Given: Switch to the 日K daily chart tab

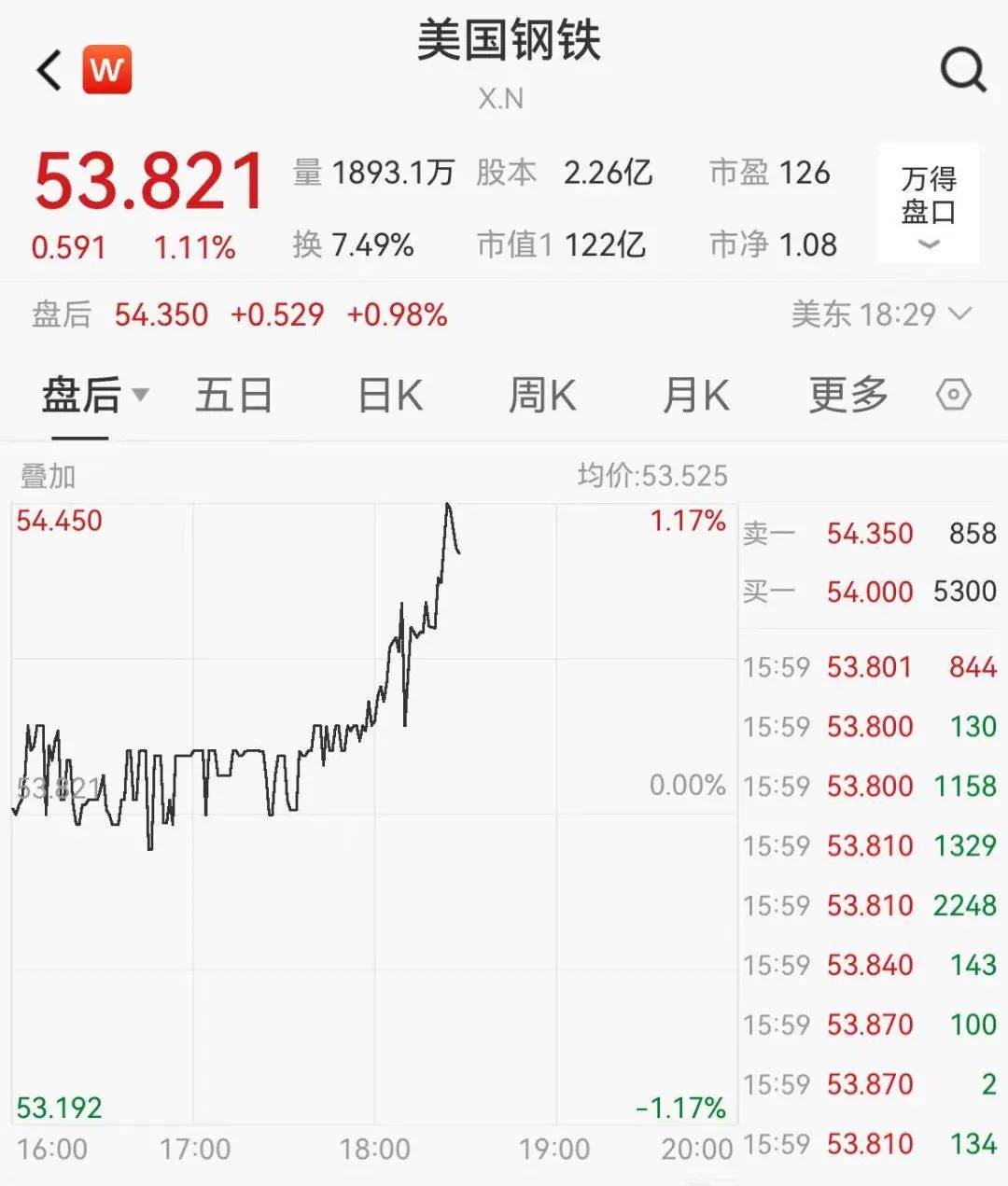Looking at the screenshot, I should click(388, 394).
